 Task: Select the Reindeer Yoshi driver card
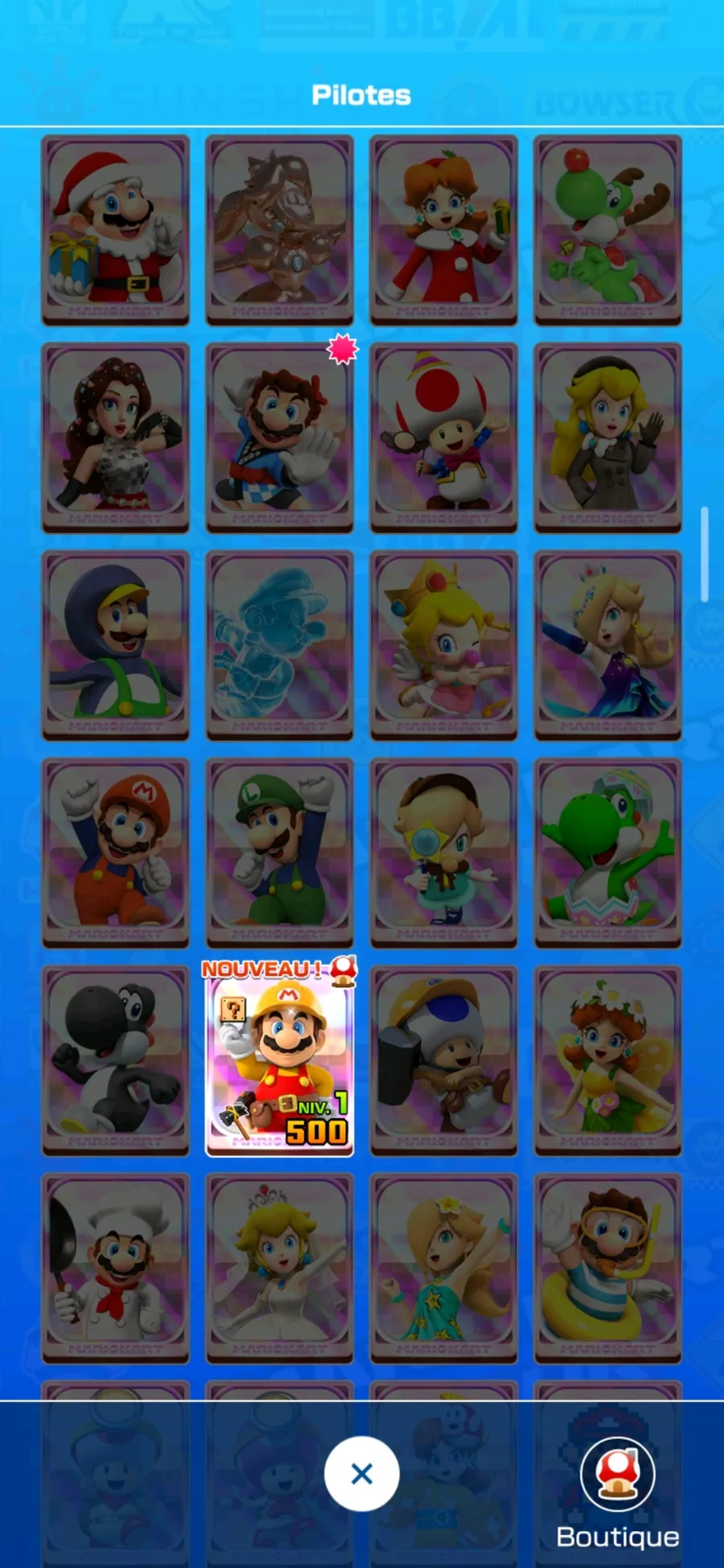point(607,230)
